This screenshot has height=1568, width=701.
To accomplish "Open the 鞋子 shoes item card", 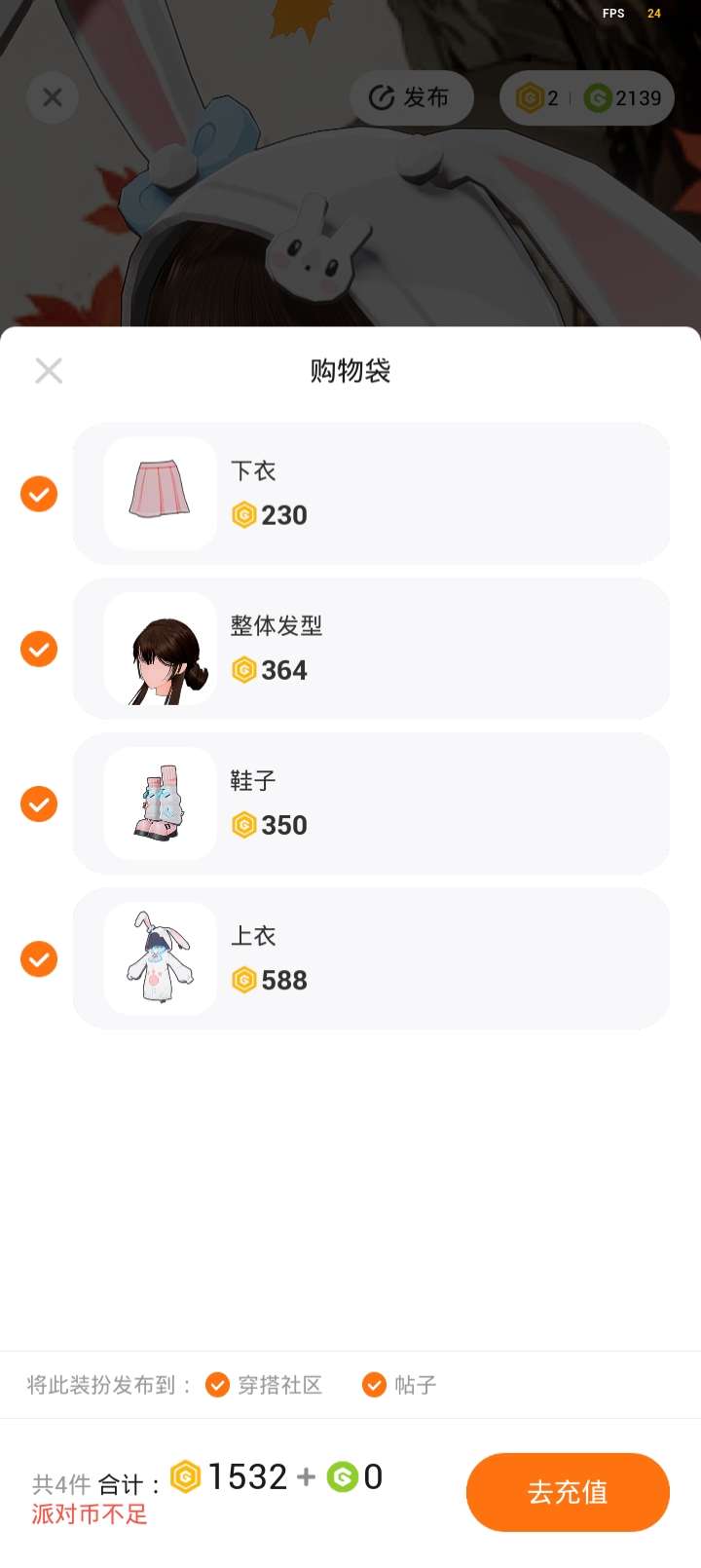I will tap(370, 804).
